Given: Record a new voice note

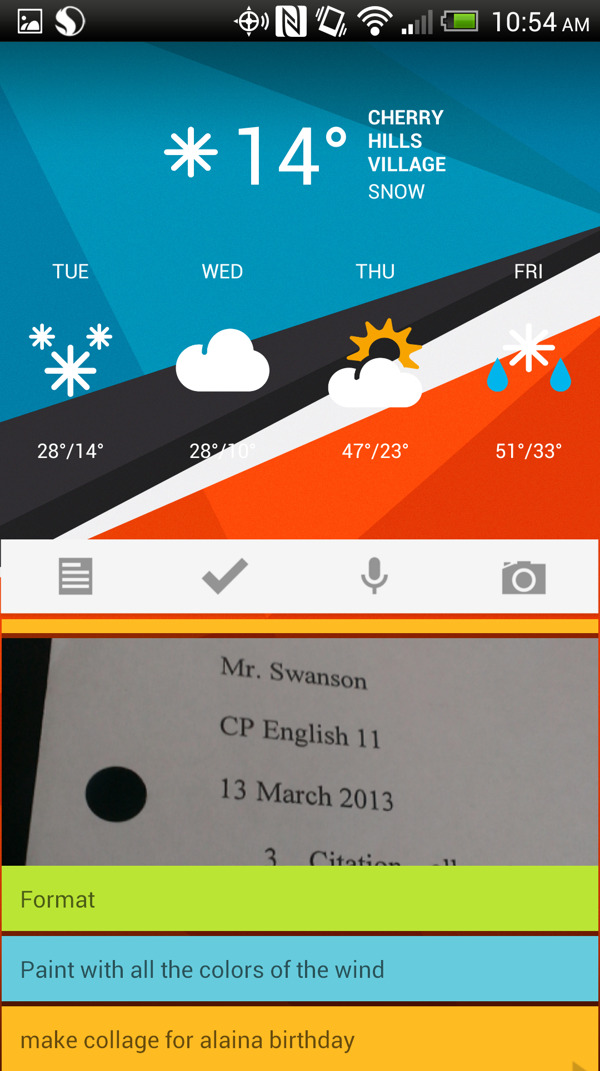Looking at the screenshot, I should [x=374, y=576].
